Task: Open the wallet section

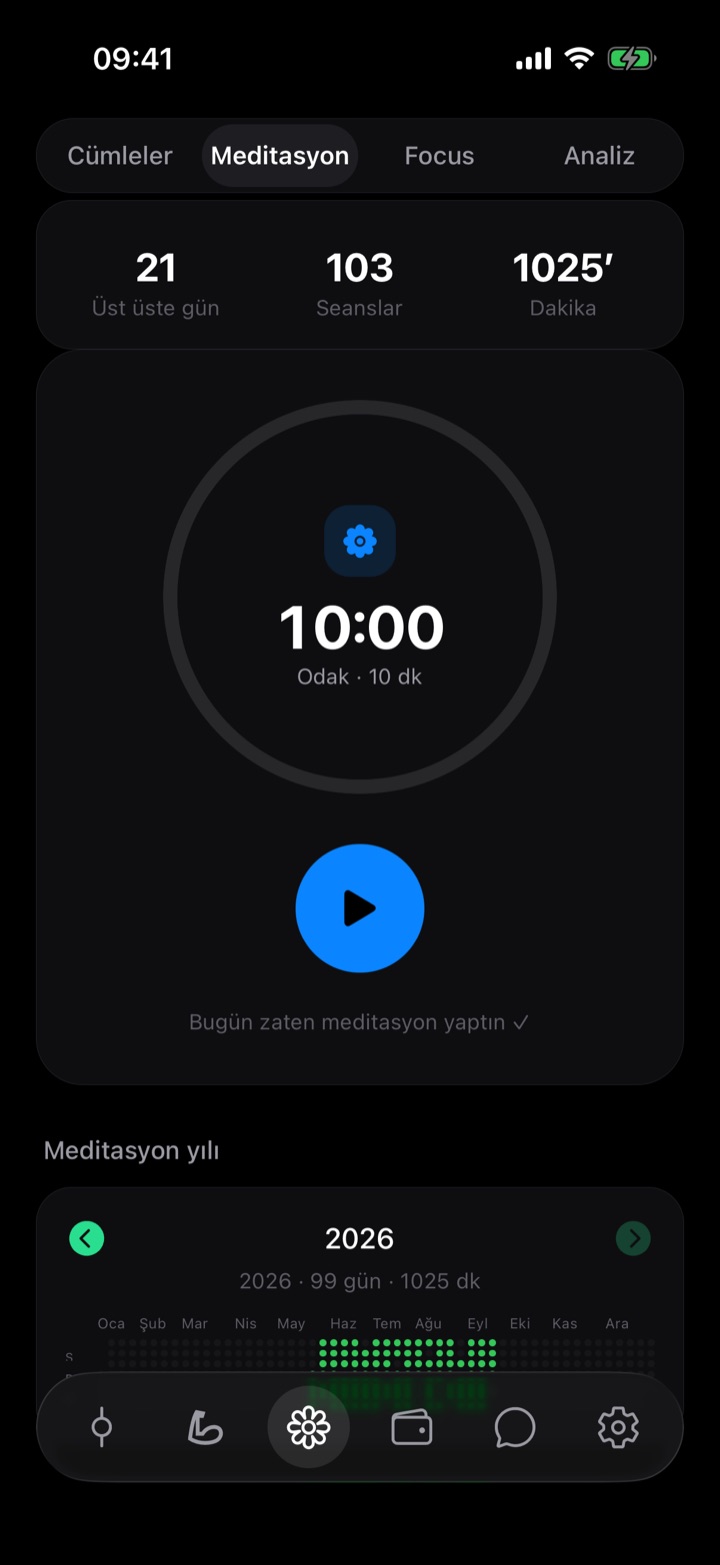Action: [412, 1427]
